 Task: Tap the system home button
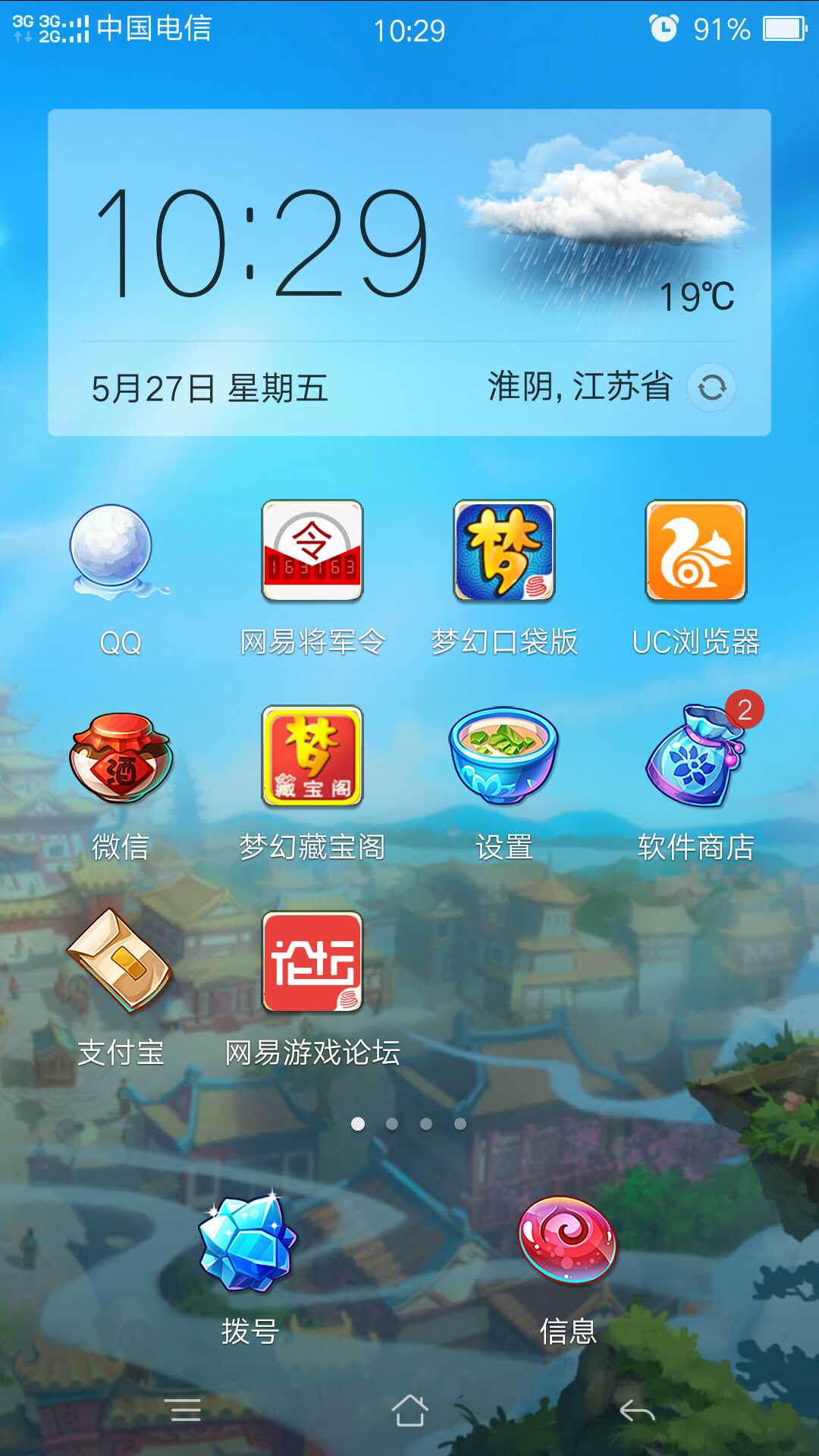click(409, 1410)
